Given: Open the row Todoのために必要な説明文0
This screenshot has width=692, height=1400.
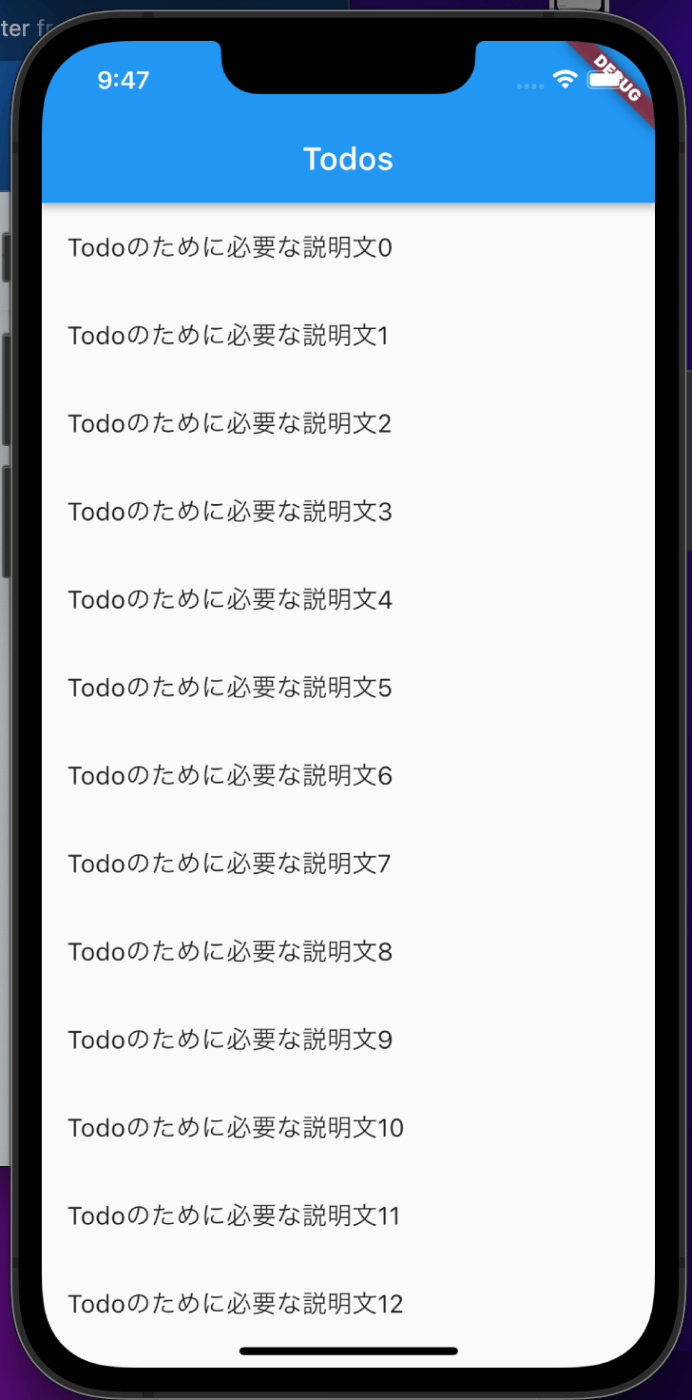Looking at the screenshot, I should point(348,248).
